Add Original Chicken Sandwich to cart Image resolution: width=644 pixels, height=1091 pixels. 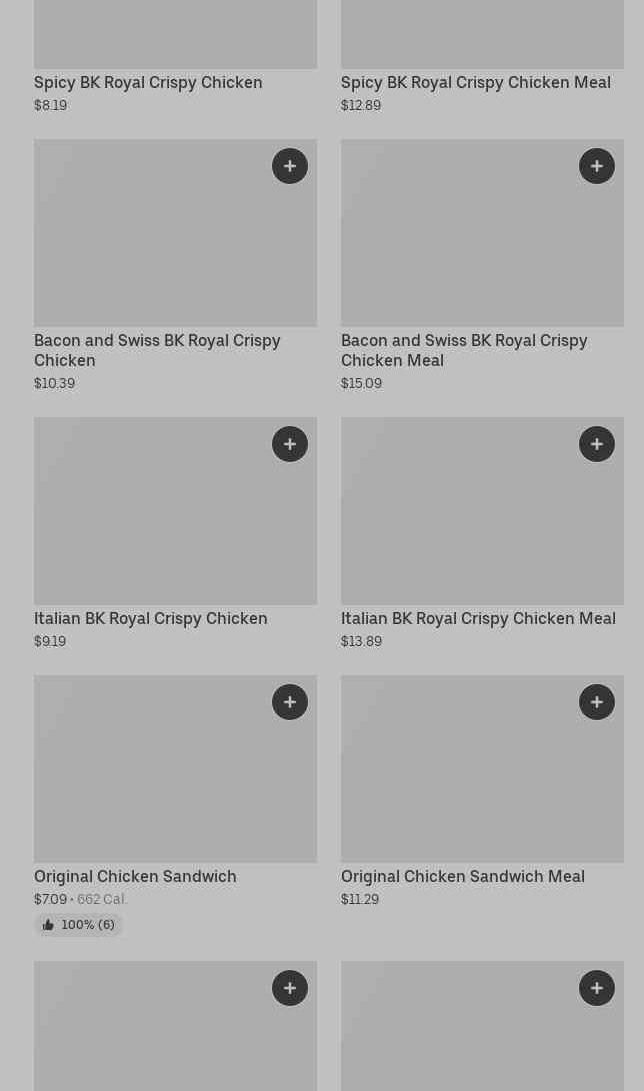290,702
